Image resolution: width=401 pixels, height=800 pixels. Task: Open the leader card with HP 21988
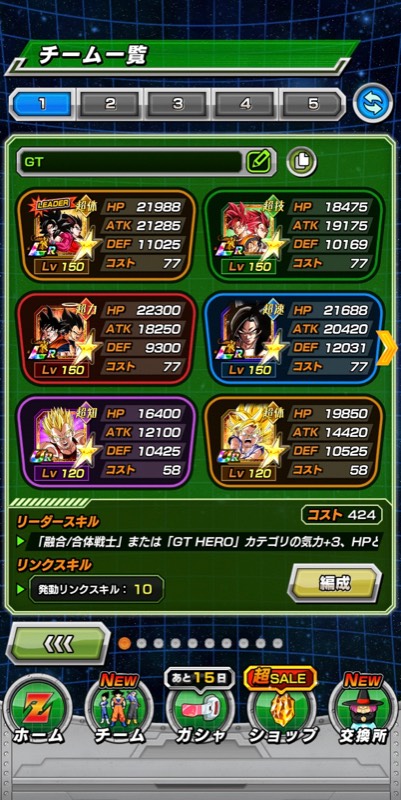click(106, 235)
